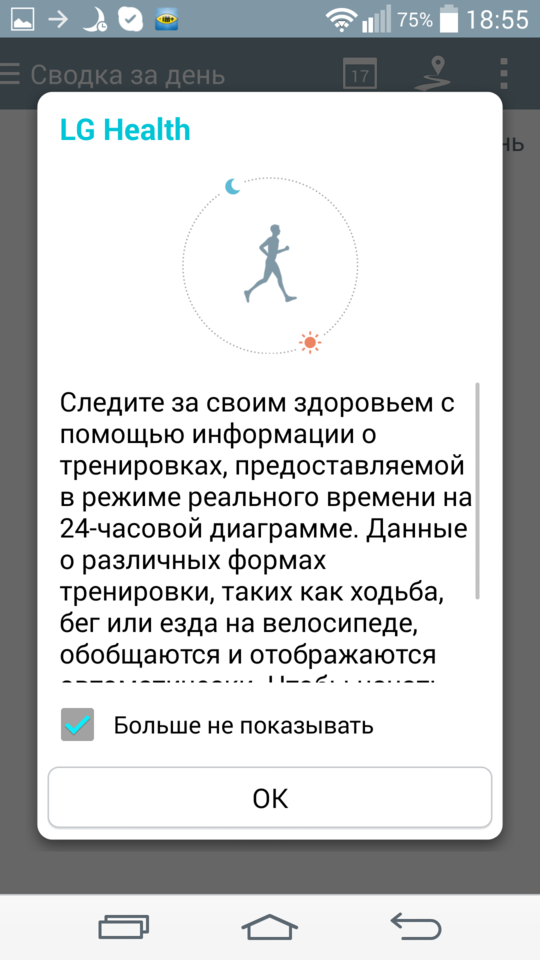Go back using the system back button

416,926
